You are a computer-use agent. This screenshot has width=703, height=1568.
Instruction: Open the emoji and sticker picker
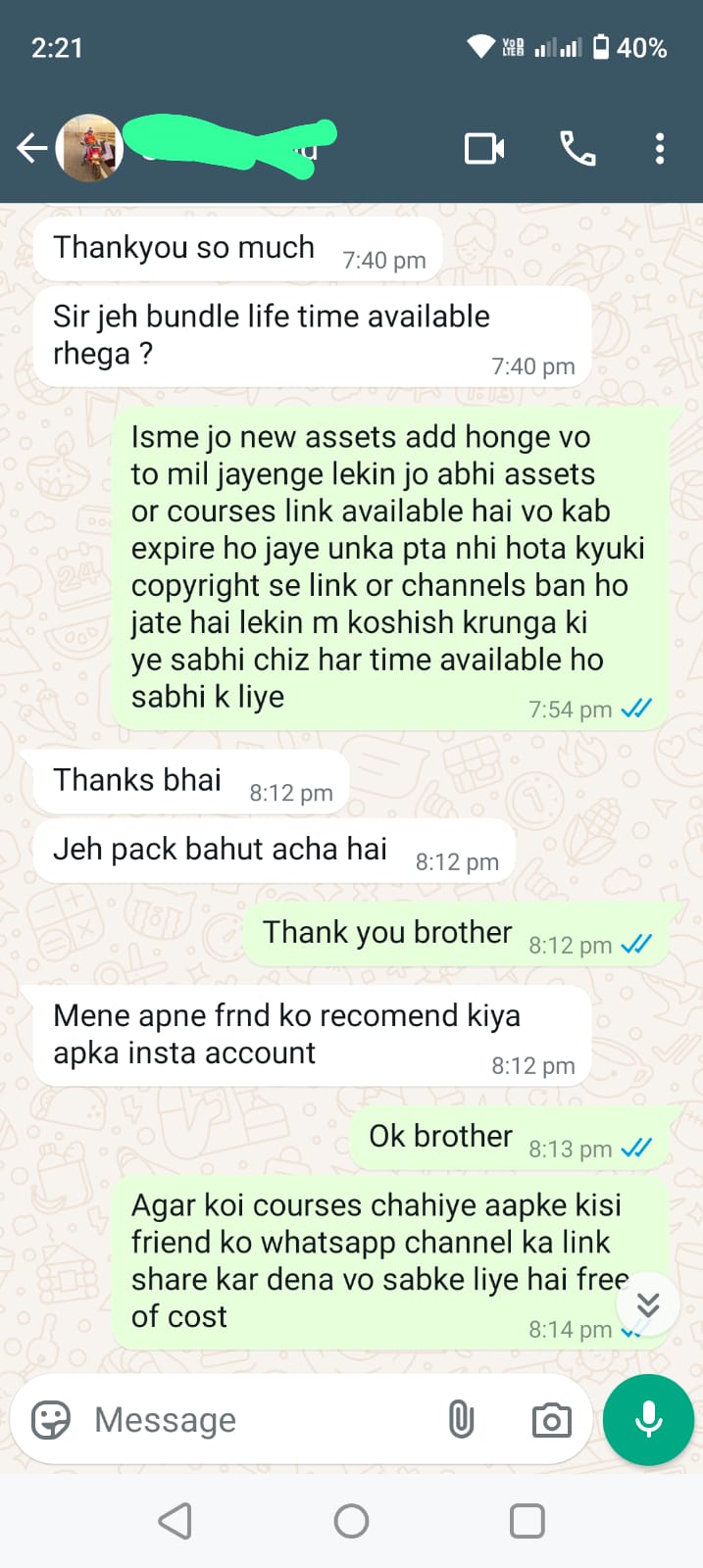pyautogui.click(x=51, y=1420)
